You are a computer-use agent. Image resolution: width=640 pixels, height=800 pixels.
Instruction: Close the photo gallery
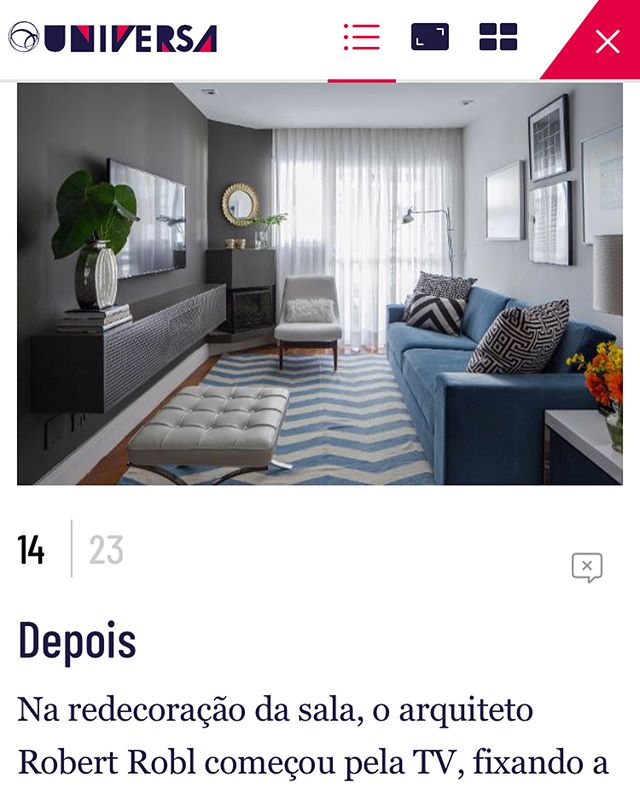click(x=606, y=41)
